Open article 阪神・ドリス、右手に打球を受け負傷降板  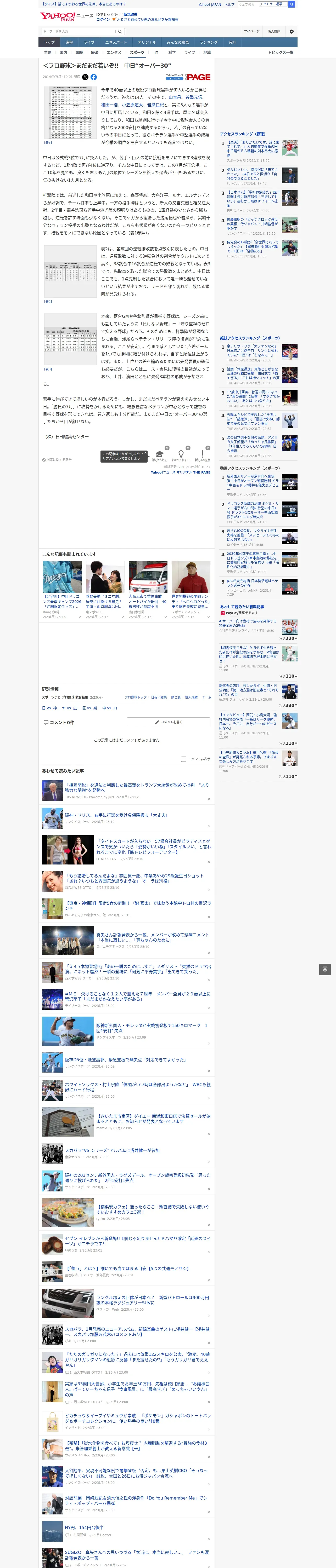pyautogui.click(x=116, y=815)
